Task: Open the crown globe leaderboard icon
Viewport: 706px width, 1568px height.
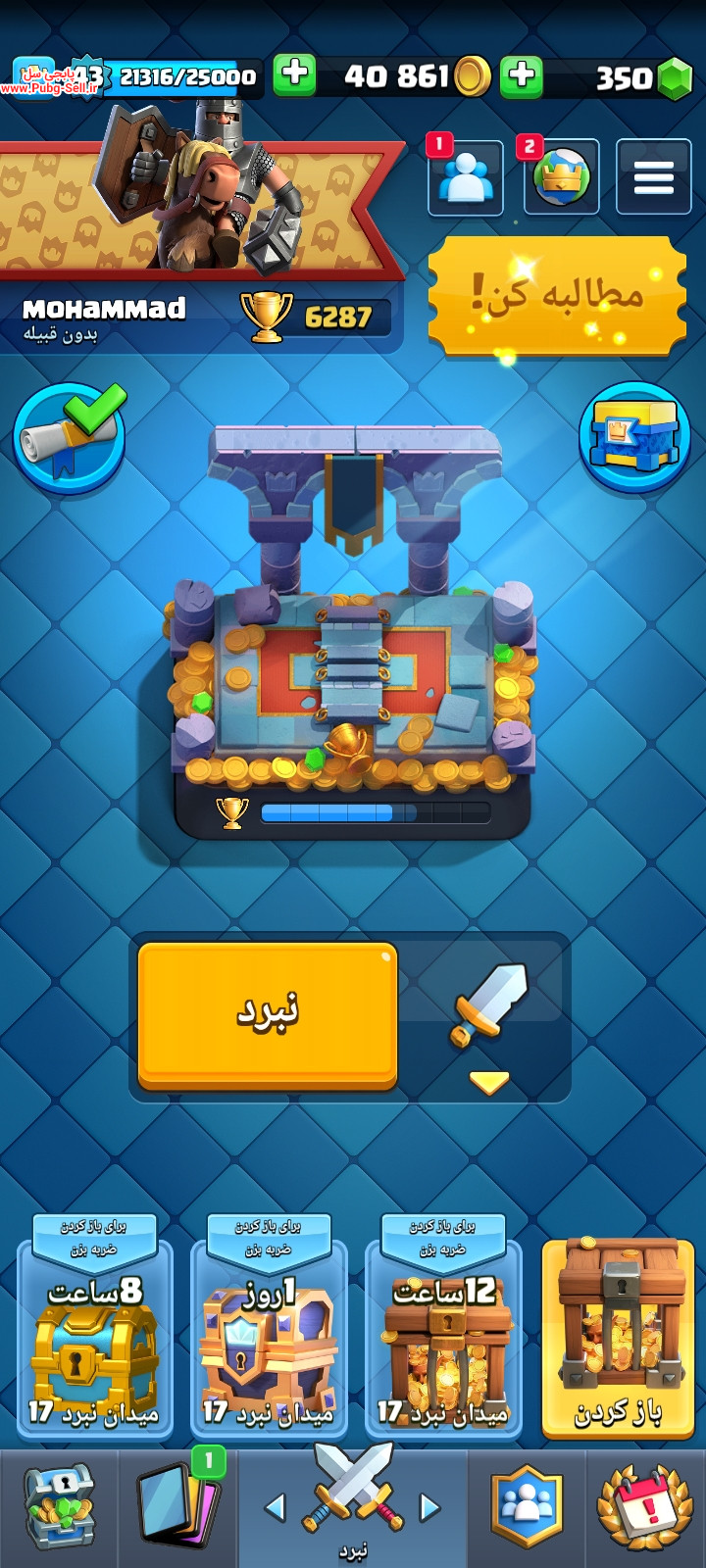Action: [x=562, y=177]
